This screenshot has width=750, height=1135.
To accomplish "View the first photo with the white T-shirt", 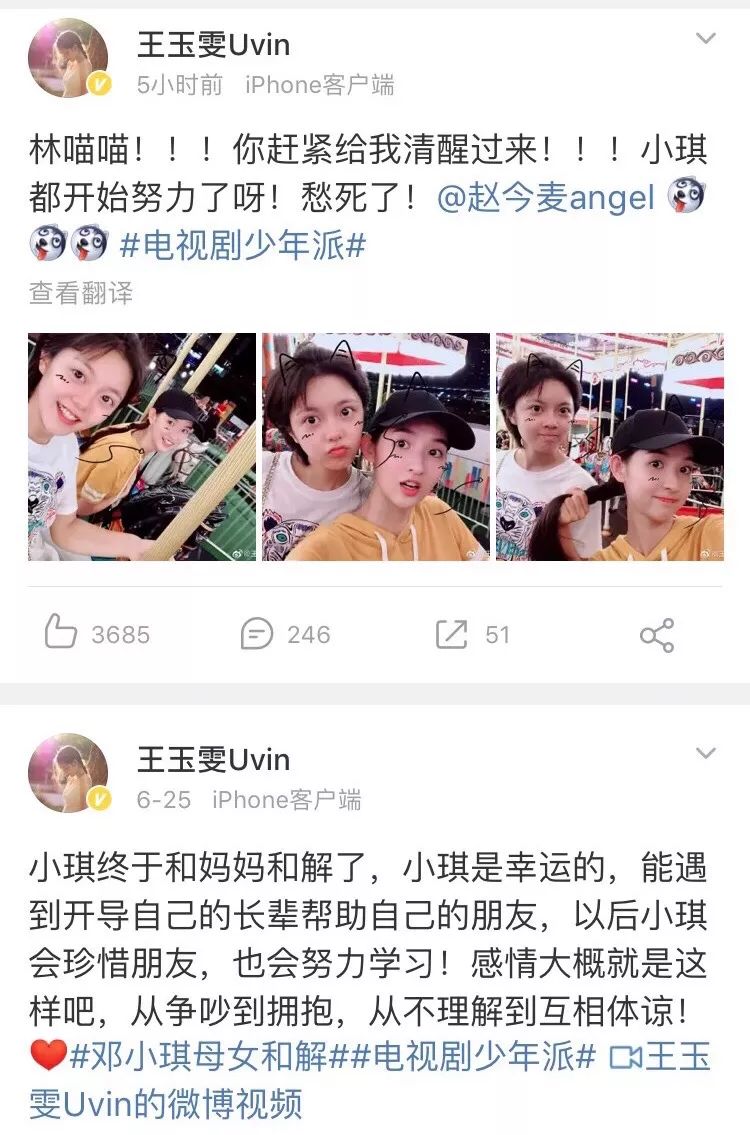I will click(x=142, y=447).
